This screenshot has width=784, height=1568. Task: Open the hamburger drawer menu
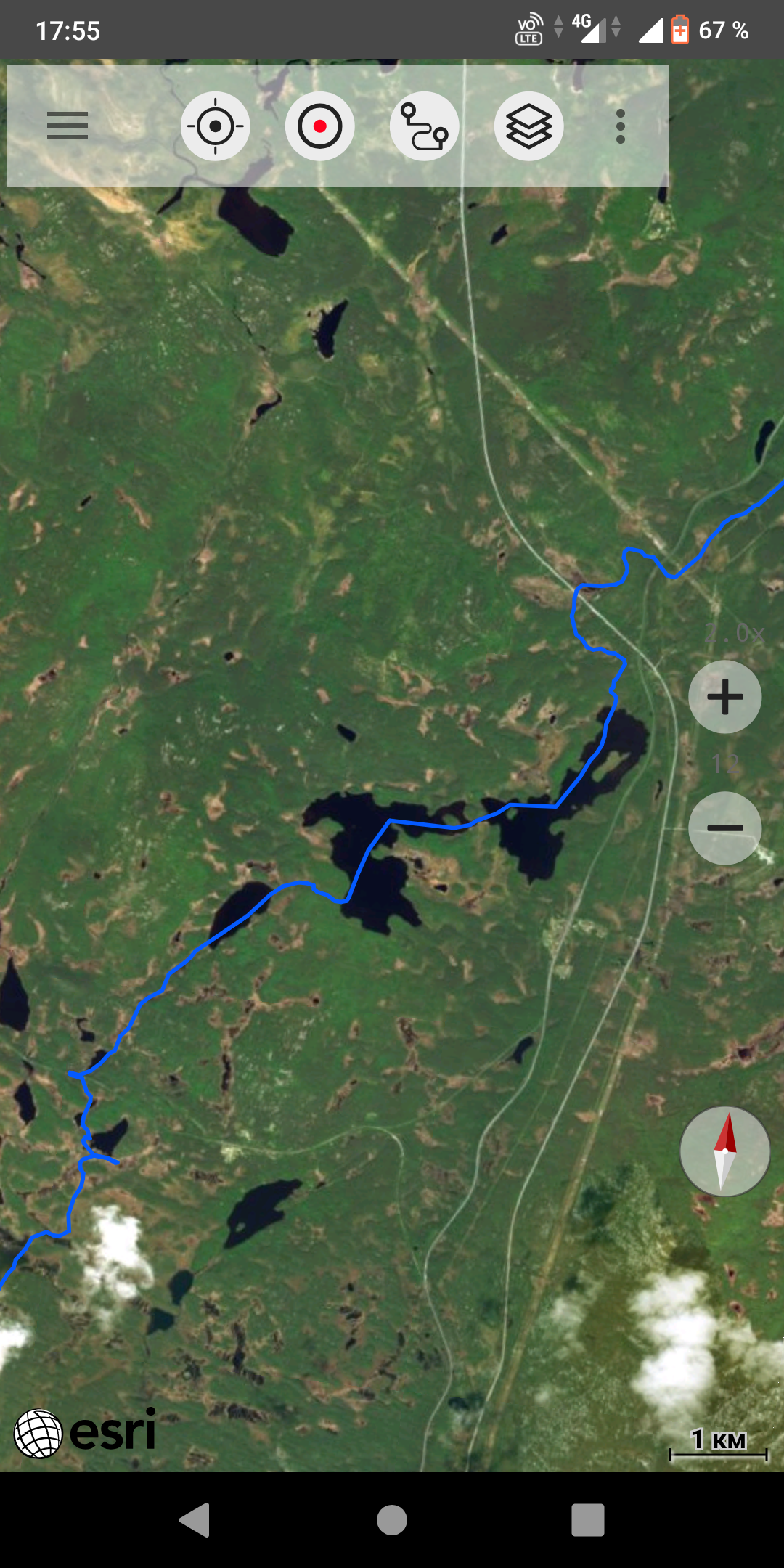tap(68, 126)
